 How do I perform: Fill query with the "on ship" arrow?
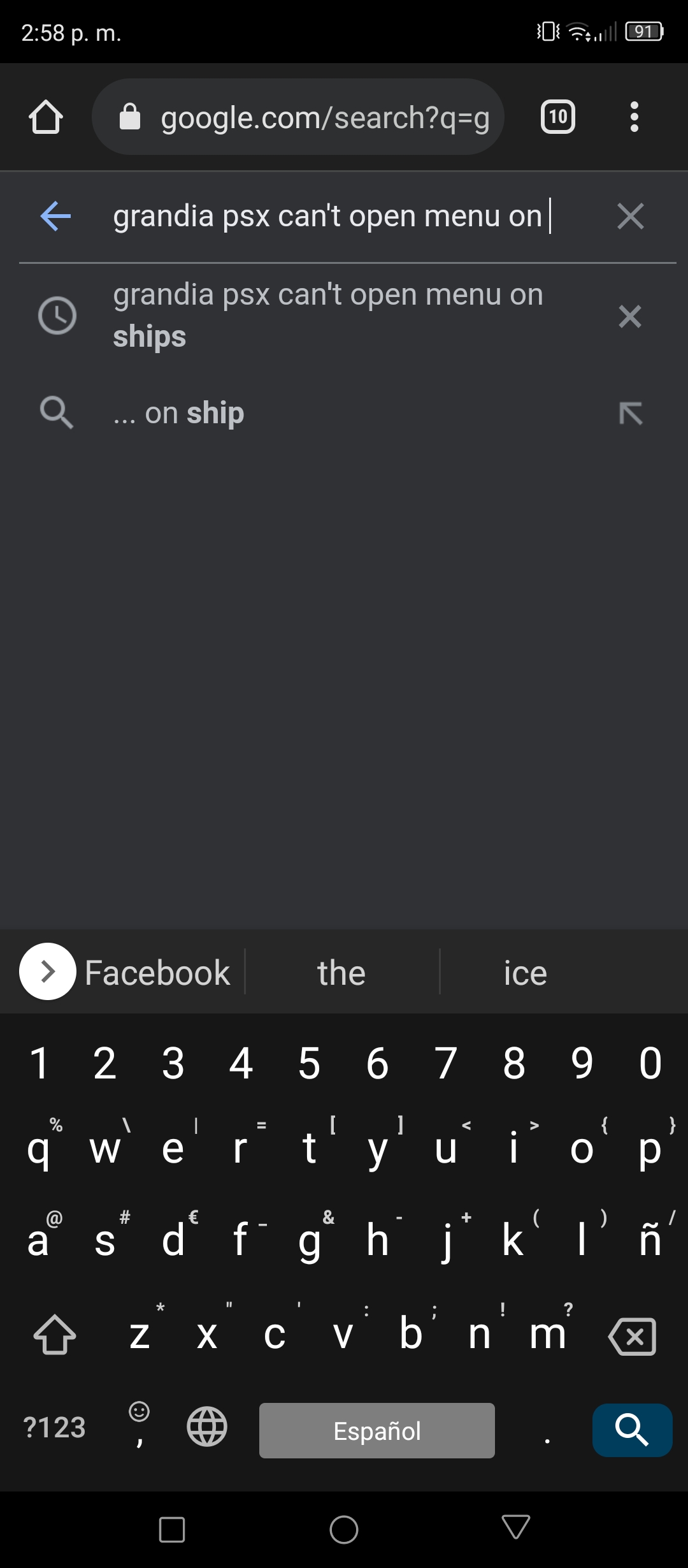pos(631,414)
